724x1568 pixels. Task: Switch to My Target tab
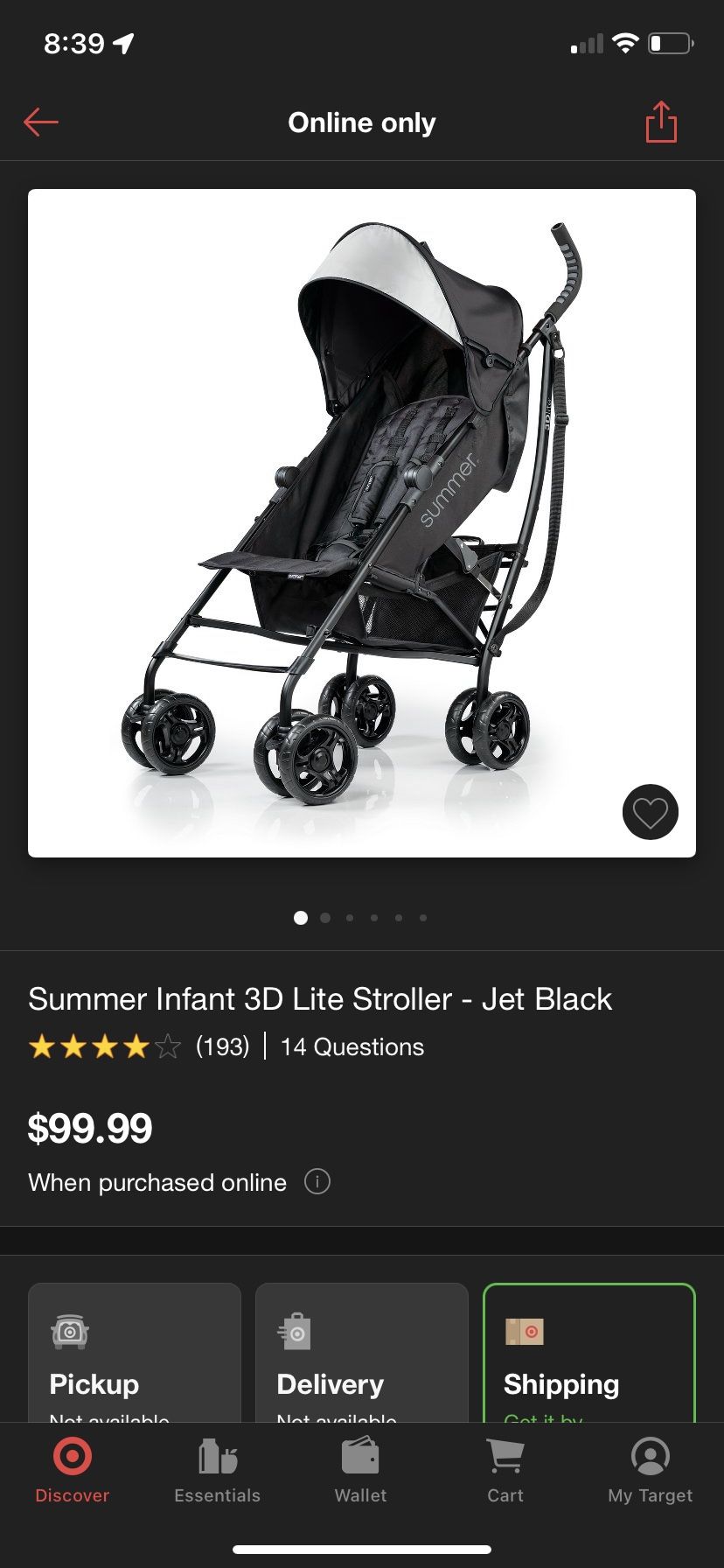651,1471
